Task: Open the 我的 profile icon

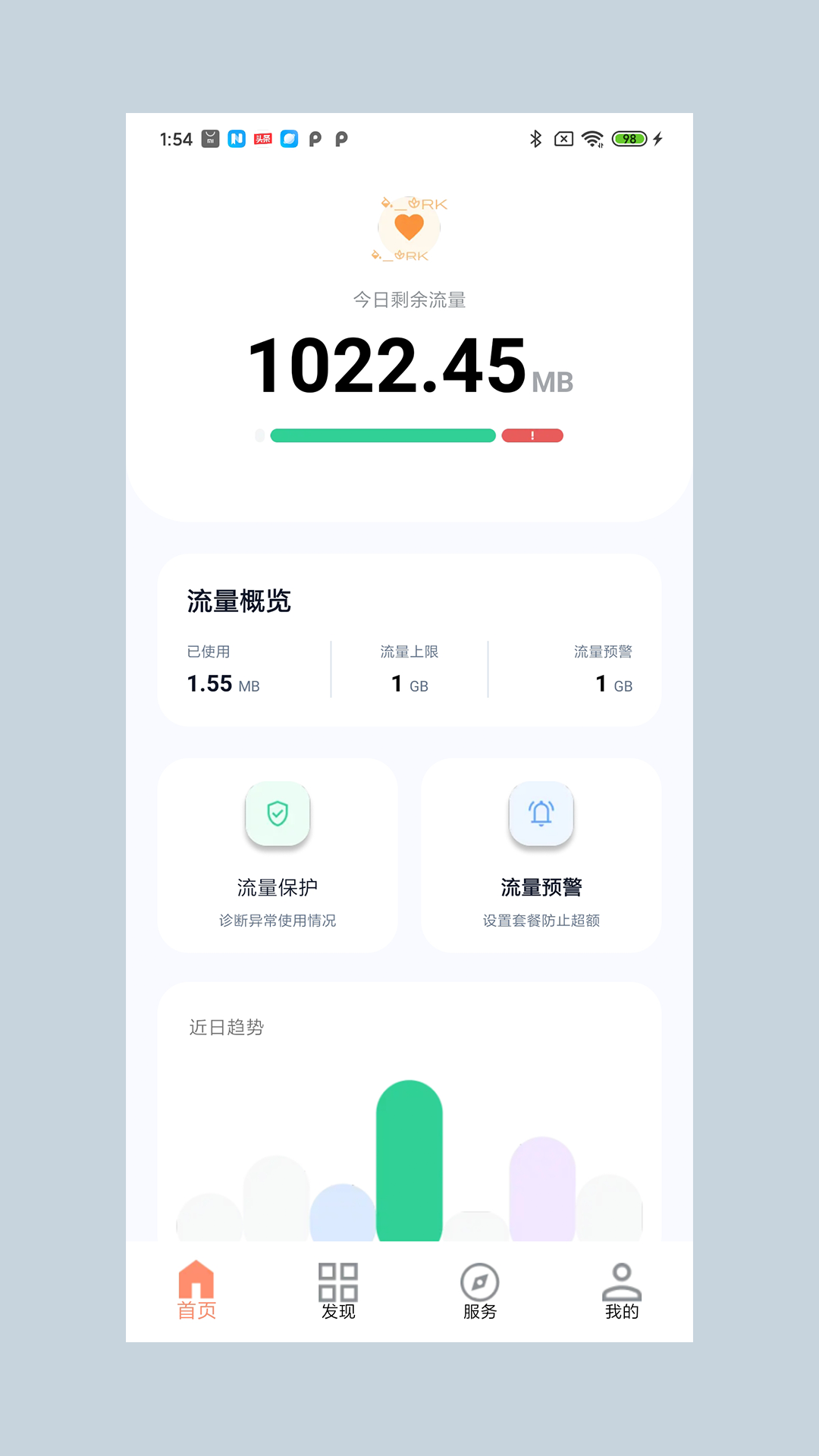Action: [x=622, y=1279]
